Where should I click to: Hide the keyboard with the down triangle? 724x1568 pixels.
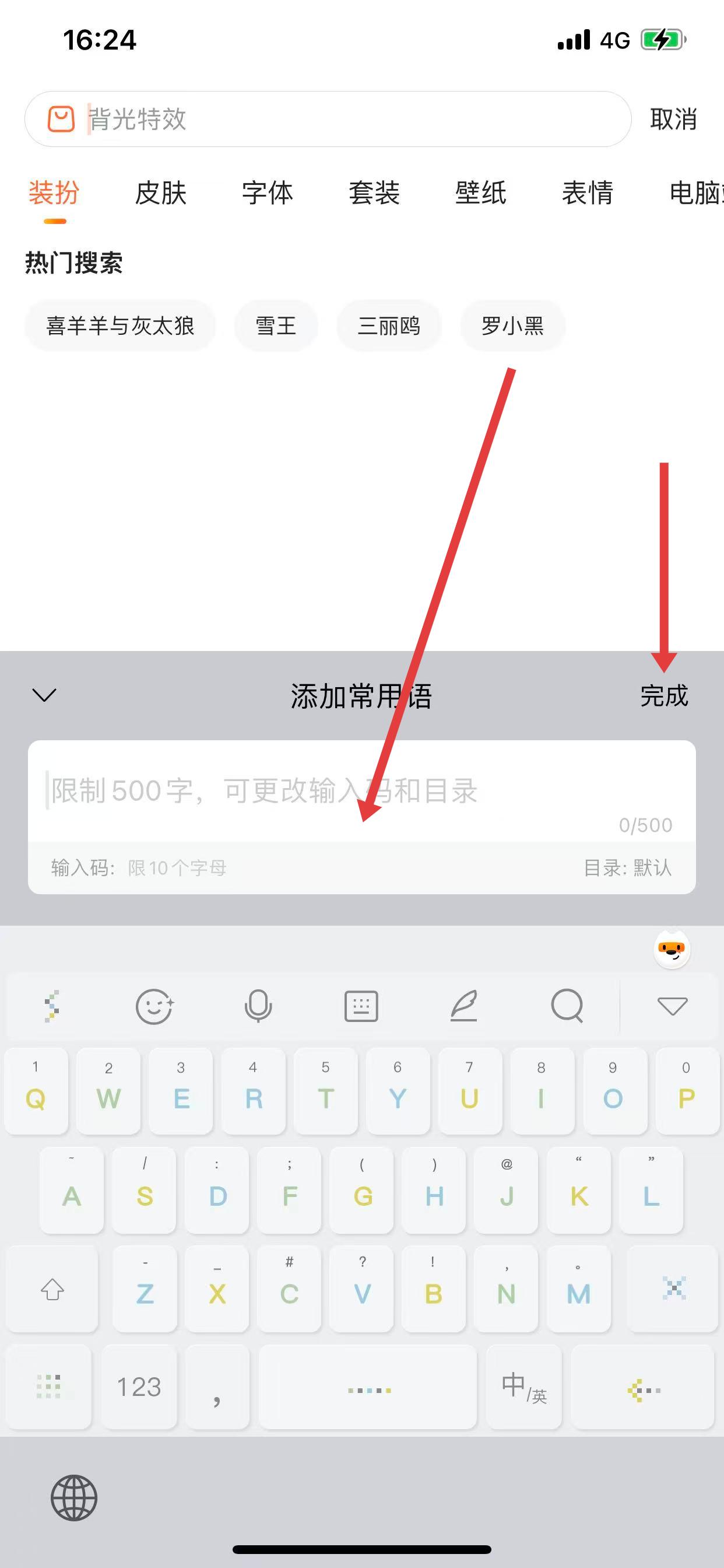672,1006
